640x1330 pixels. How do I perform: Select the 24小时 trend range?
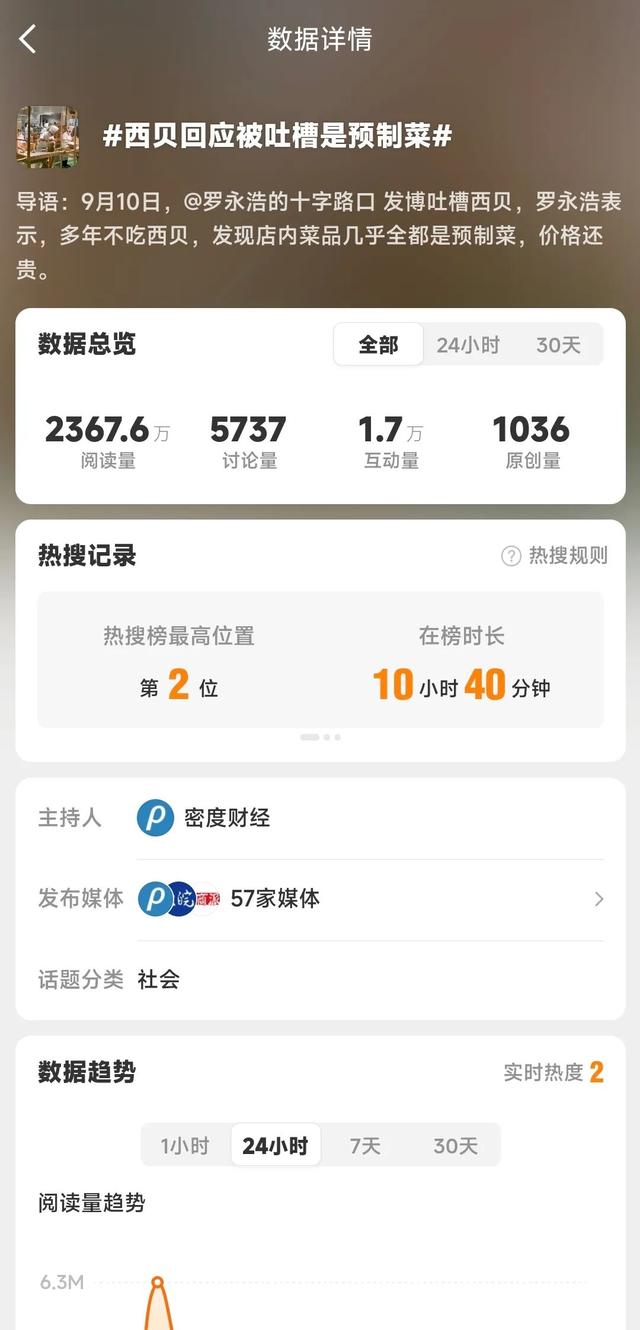click(275, 1145)
